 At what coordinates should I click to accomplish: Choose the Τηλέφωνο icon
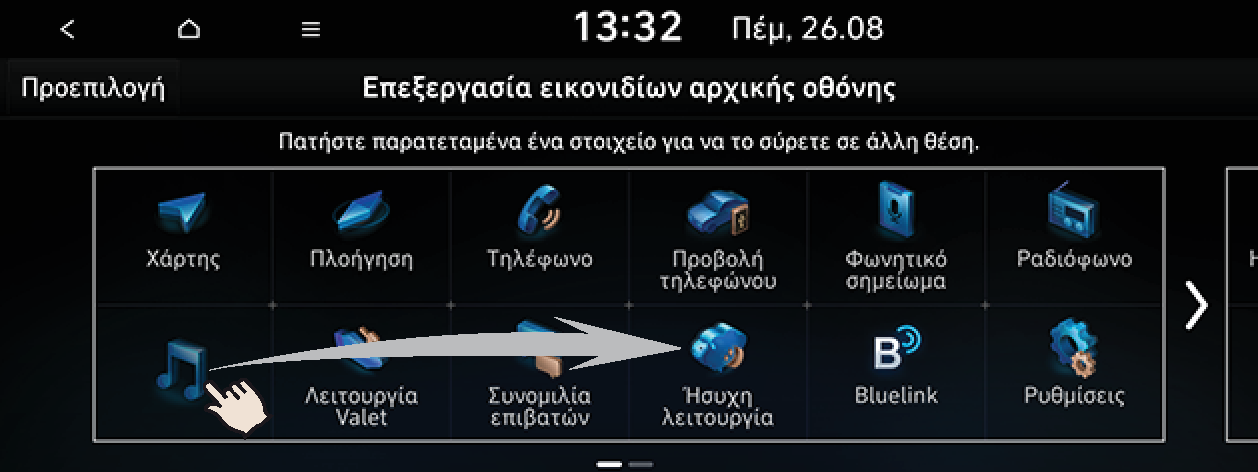click(539, 233)
